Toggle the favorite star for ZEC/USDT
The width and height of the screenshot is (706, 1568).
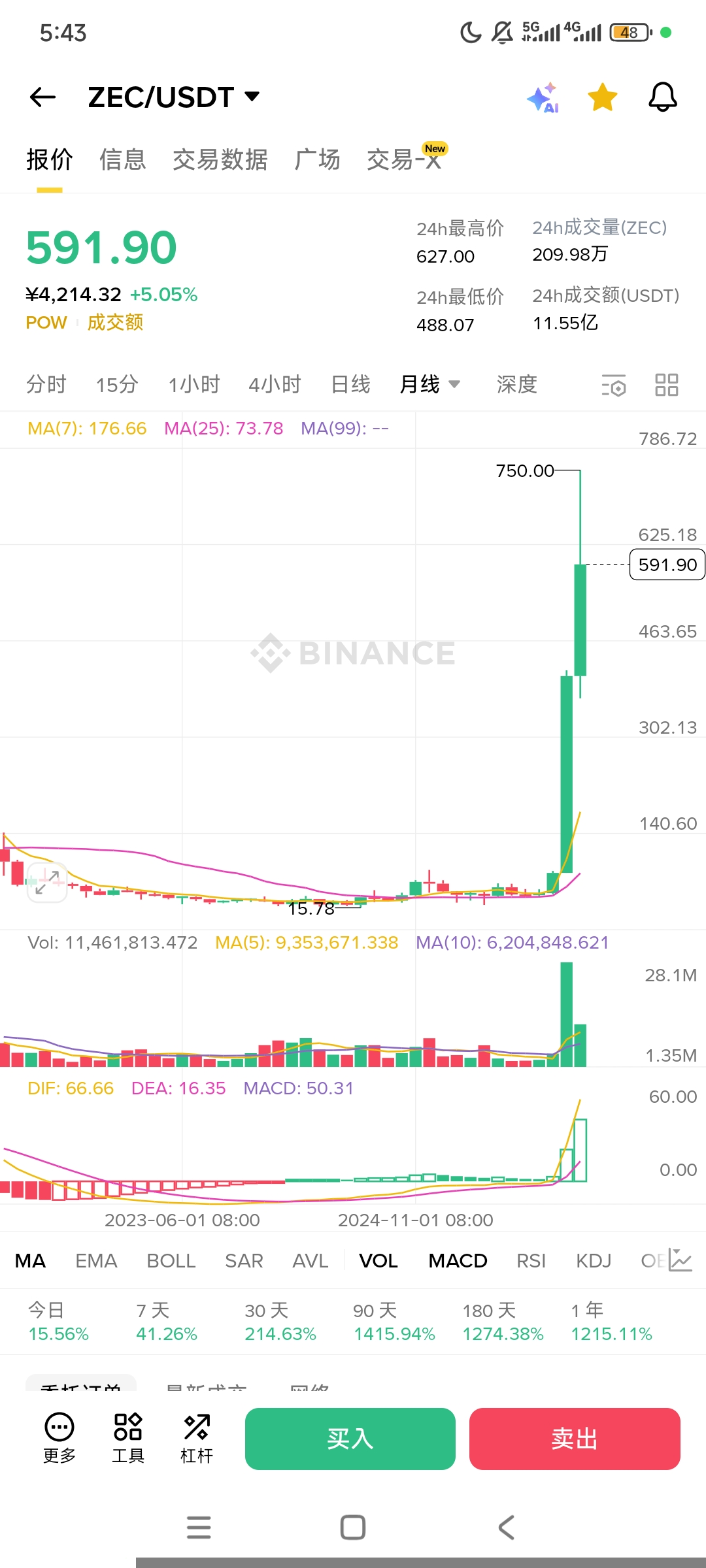point(602,97)
